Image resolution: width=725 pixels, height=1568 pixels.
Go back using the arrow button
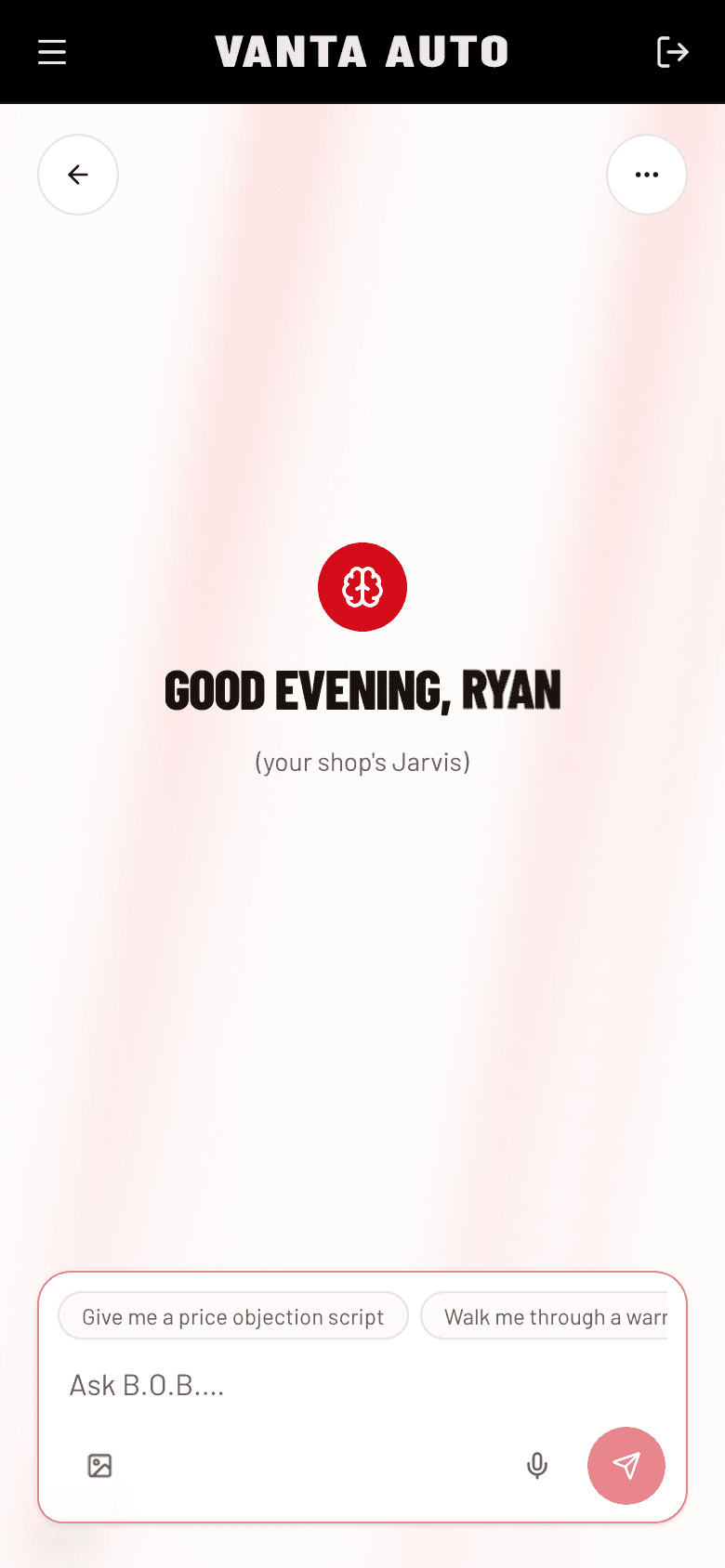coord(78,175)
